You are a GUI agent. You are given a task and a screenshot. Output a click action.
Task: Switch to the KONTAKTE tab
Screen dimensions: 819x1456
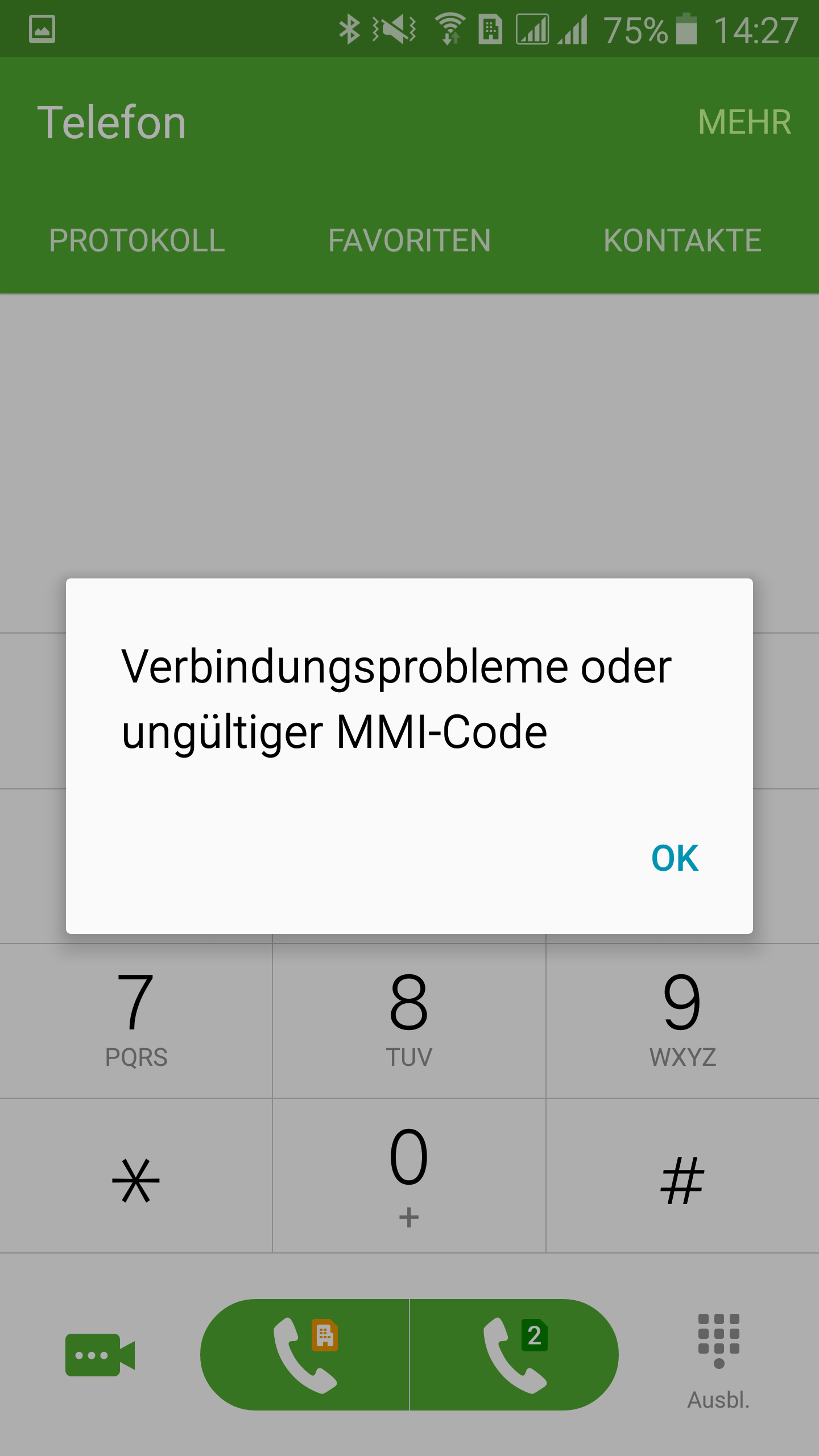point(682,240)
